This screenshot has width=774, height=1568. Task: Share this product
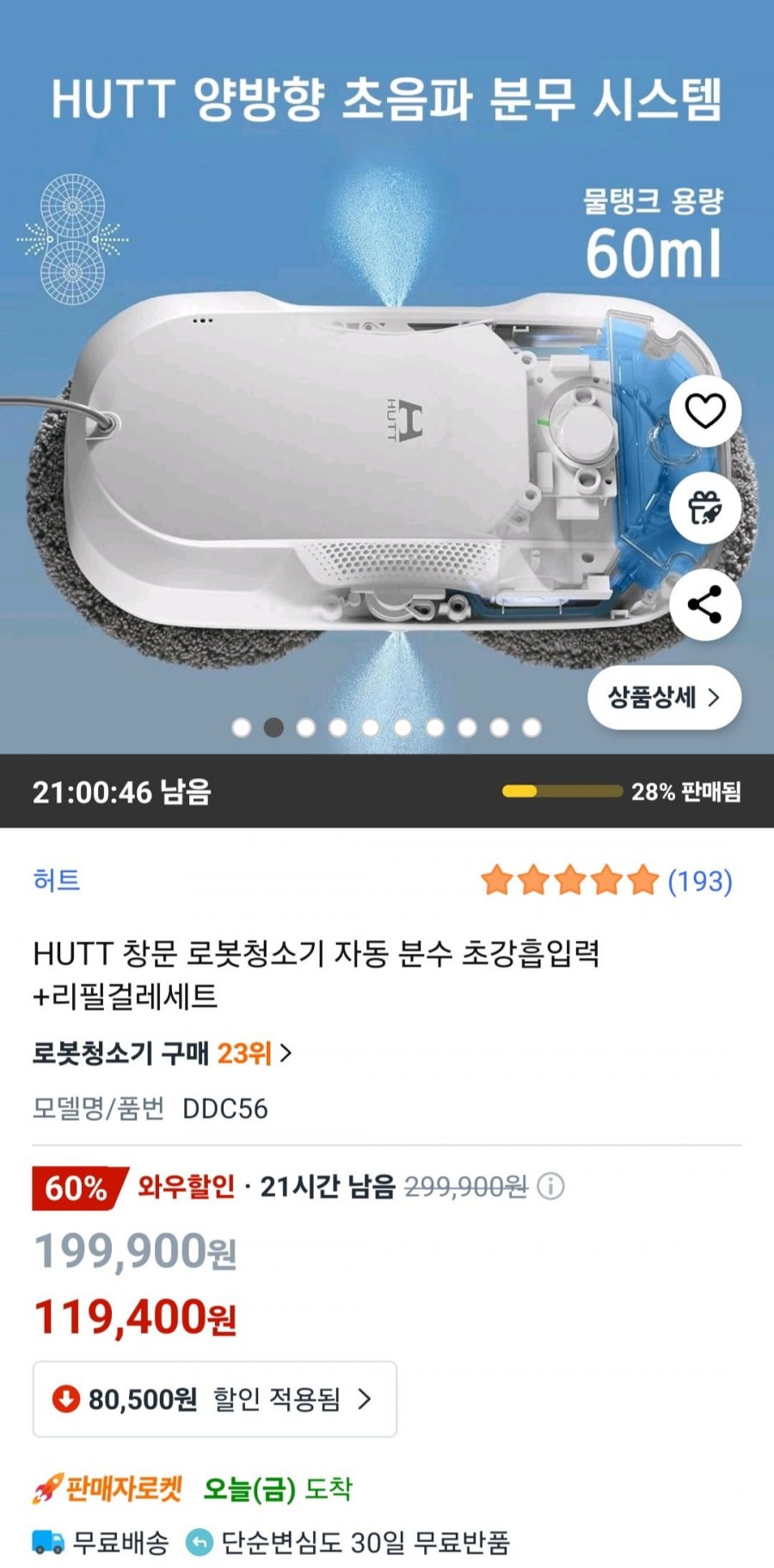[x=704, y=605]
